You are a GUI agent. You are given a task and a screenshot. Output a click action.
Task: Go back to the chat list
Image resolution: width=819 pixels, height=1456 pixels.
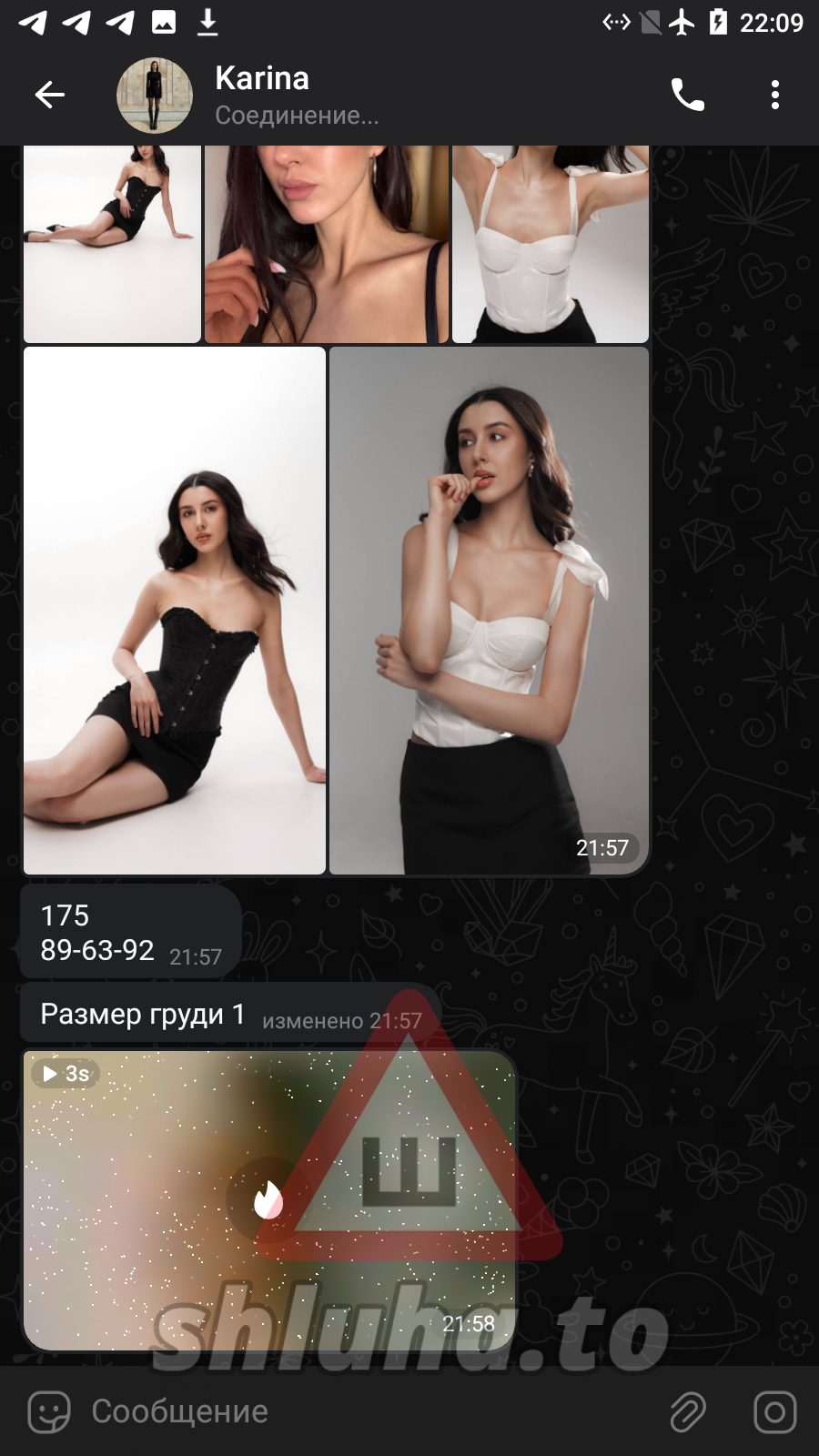(x=50, y=95)
